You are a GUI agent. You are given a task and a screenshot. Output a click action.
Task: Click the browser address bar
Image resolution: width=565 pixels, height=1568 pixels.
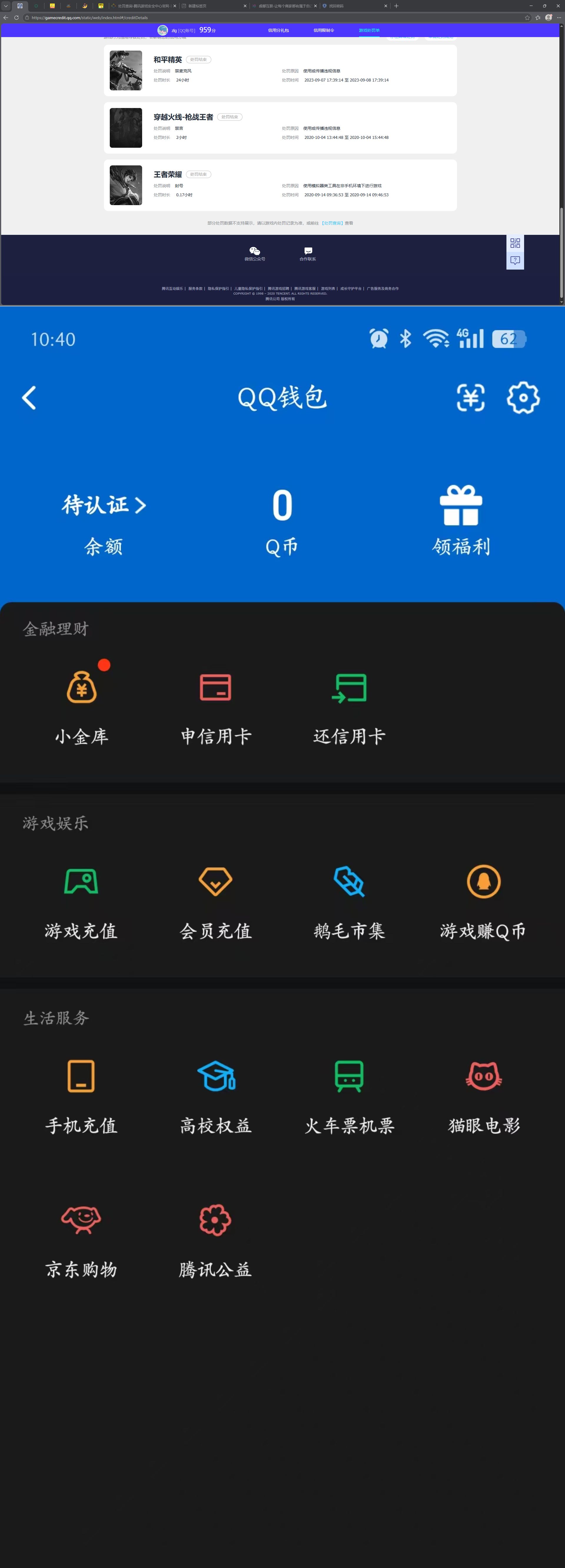point(122,18)
